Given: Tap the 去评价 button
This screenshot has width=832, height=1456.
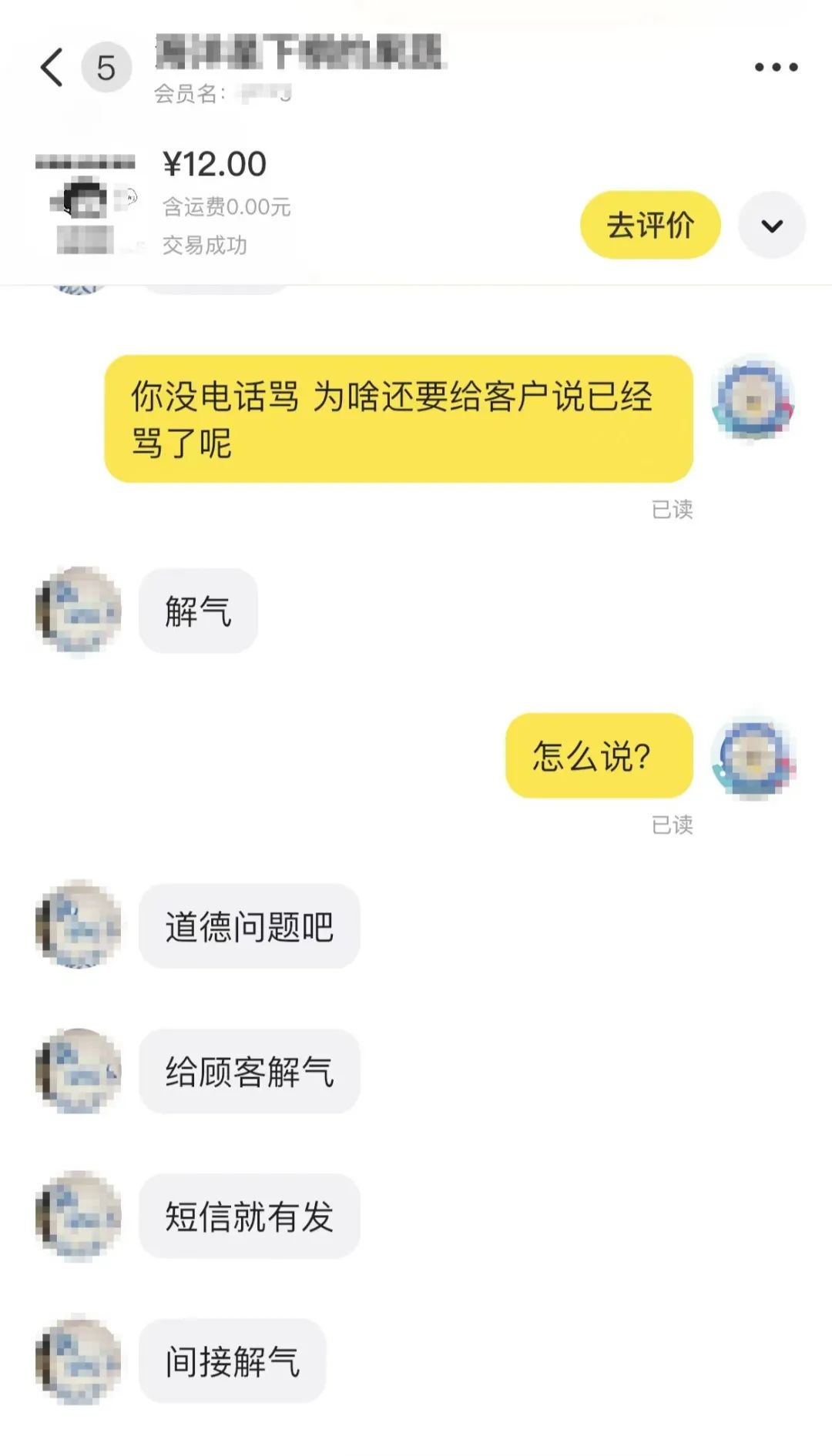Looking at the screenshot, I should (x=650, y=225).
